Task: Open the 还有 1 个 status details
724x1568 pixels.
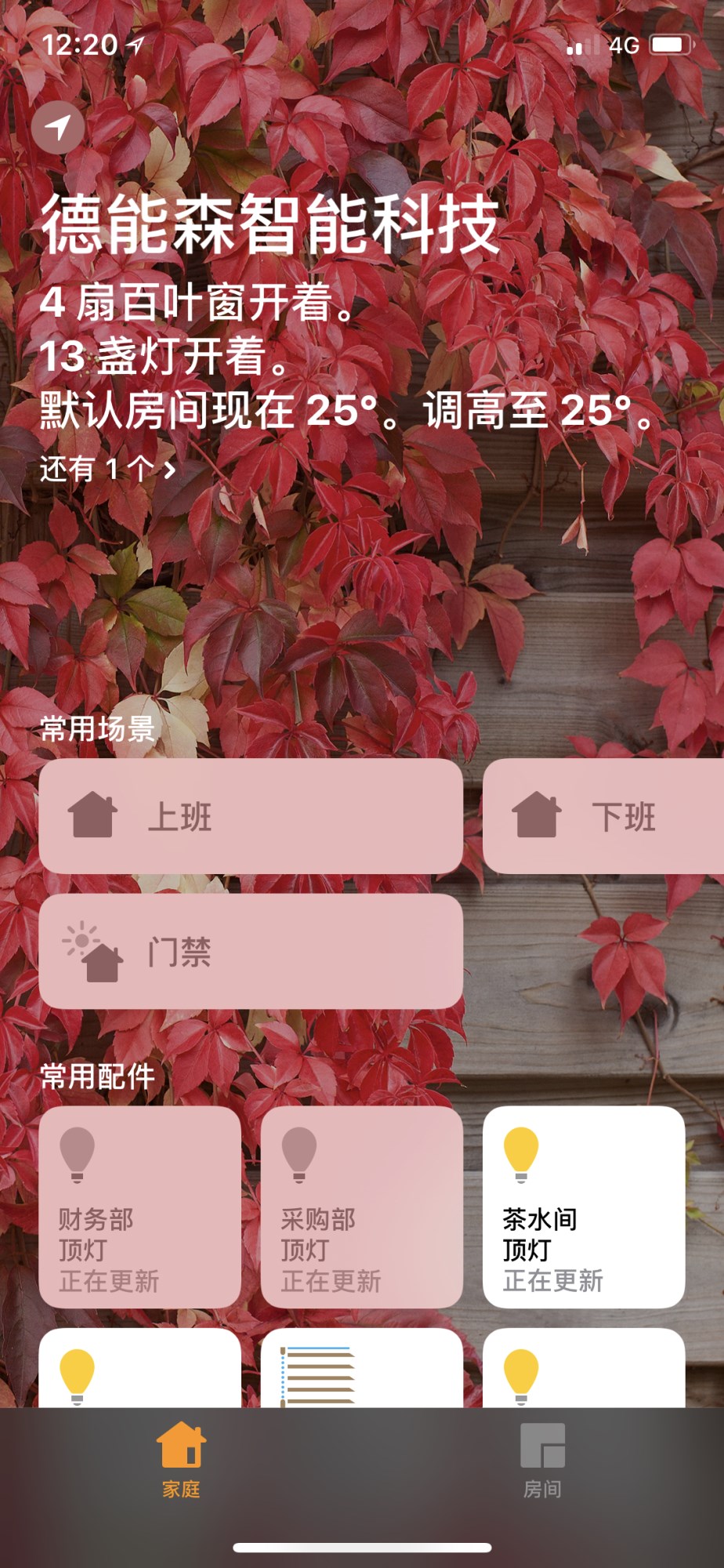Action: (x=107, y=469)
